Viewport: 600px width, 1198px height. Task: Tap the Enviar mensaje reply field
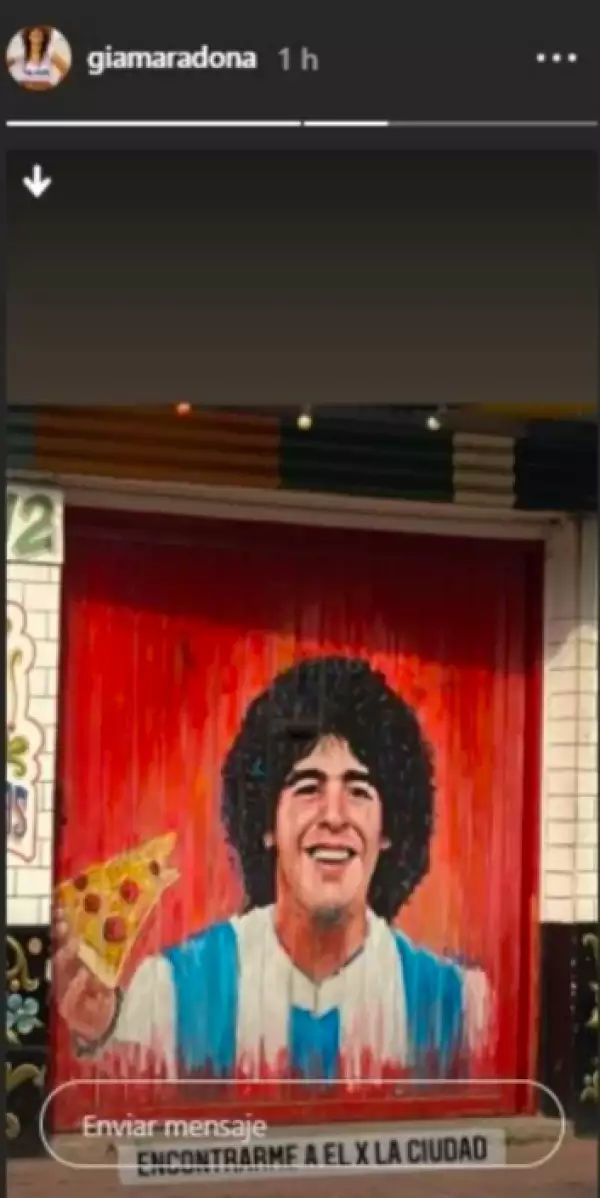(x=300, y=1125)
